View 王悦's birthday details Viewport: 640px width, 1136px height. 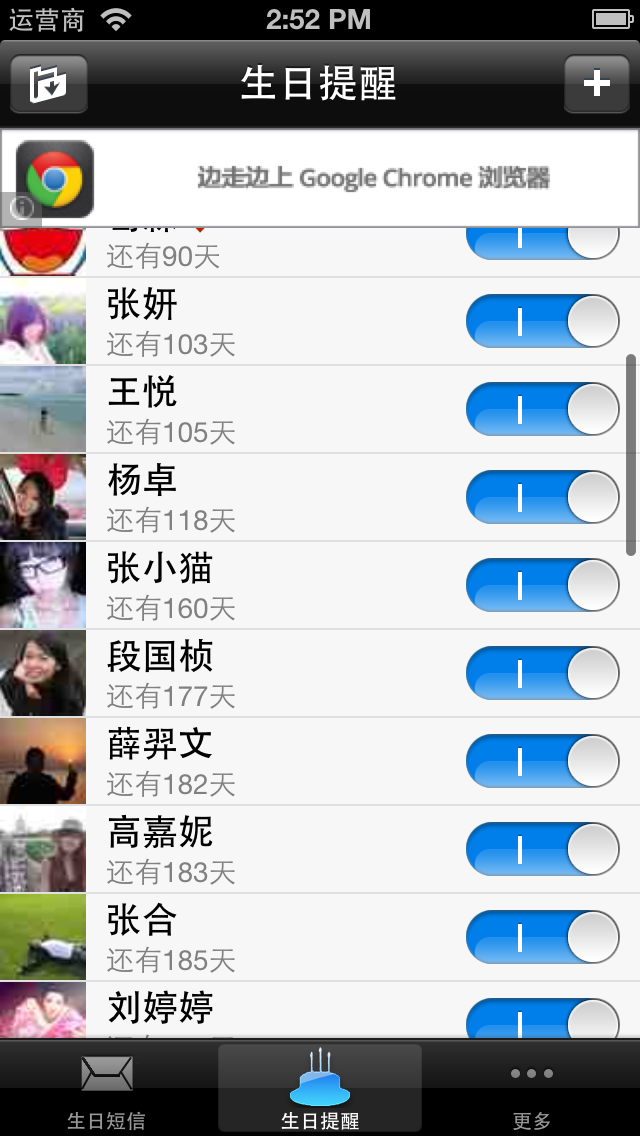click(x=250, y=409)
